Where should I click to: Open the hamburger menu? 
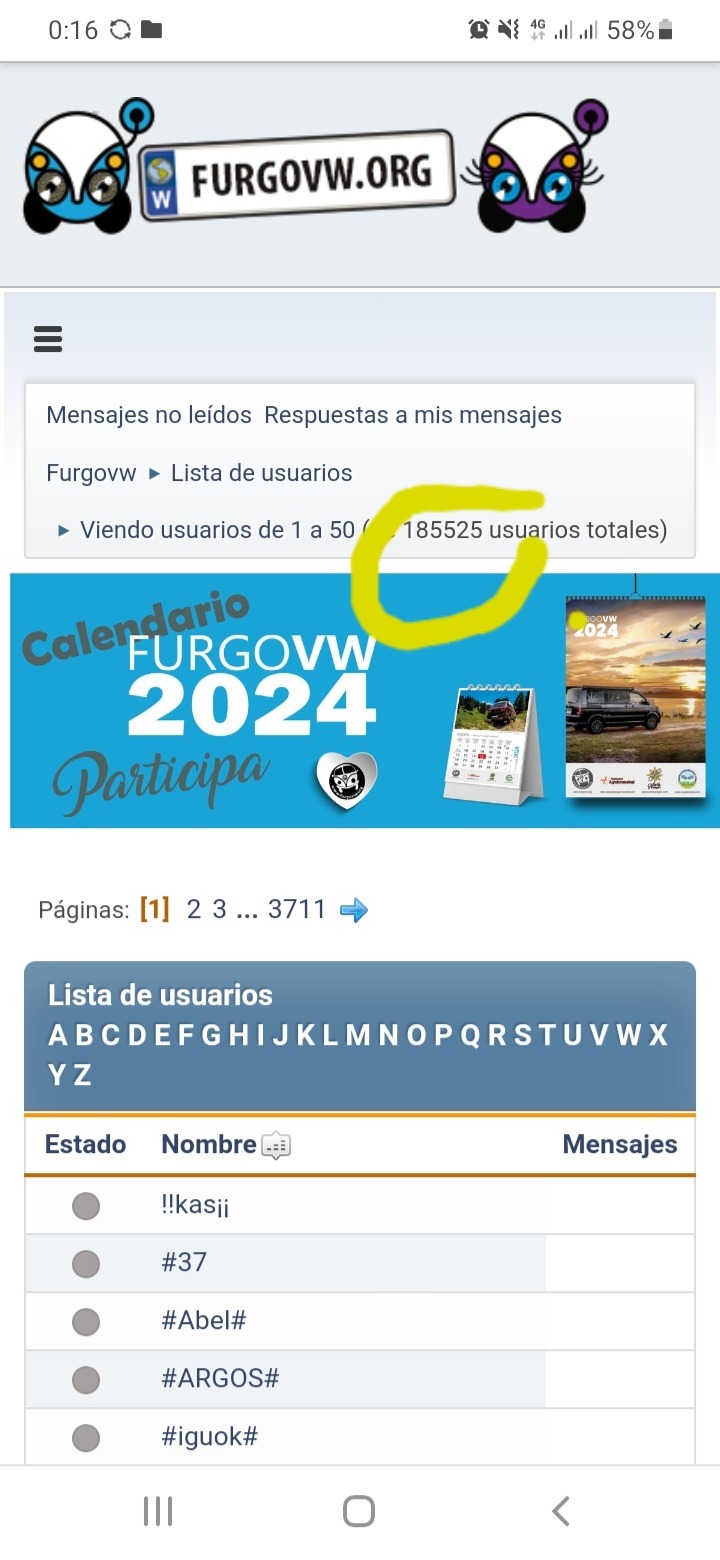[48, 340]
